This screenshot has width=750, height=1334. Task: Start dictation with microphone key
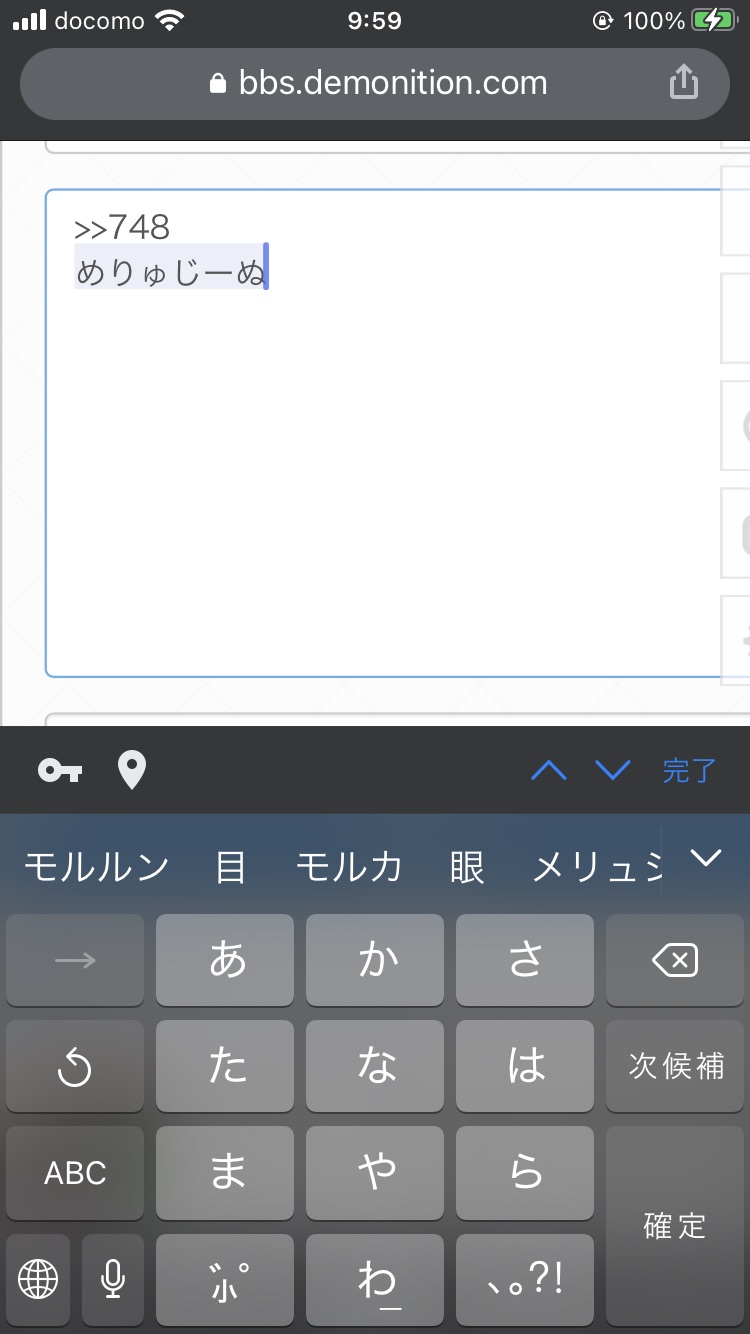(113, 1278)
